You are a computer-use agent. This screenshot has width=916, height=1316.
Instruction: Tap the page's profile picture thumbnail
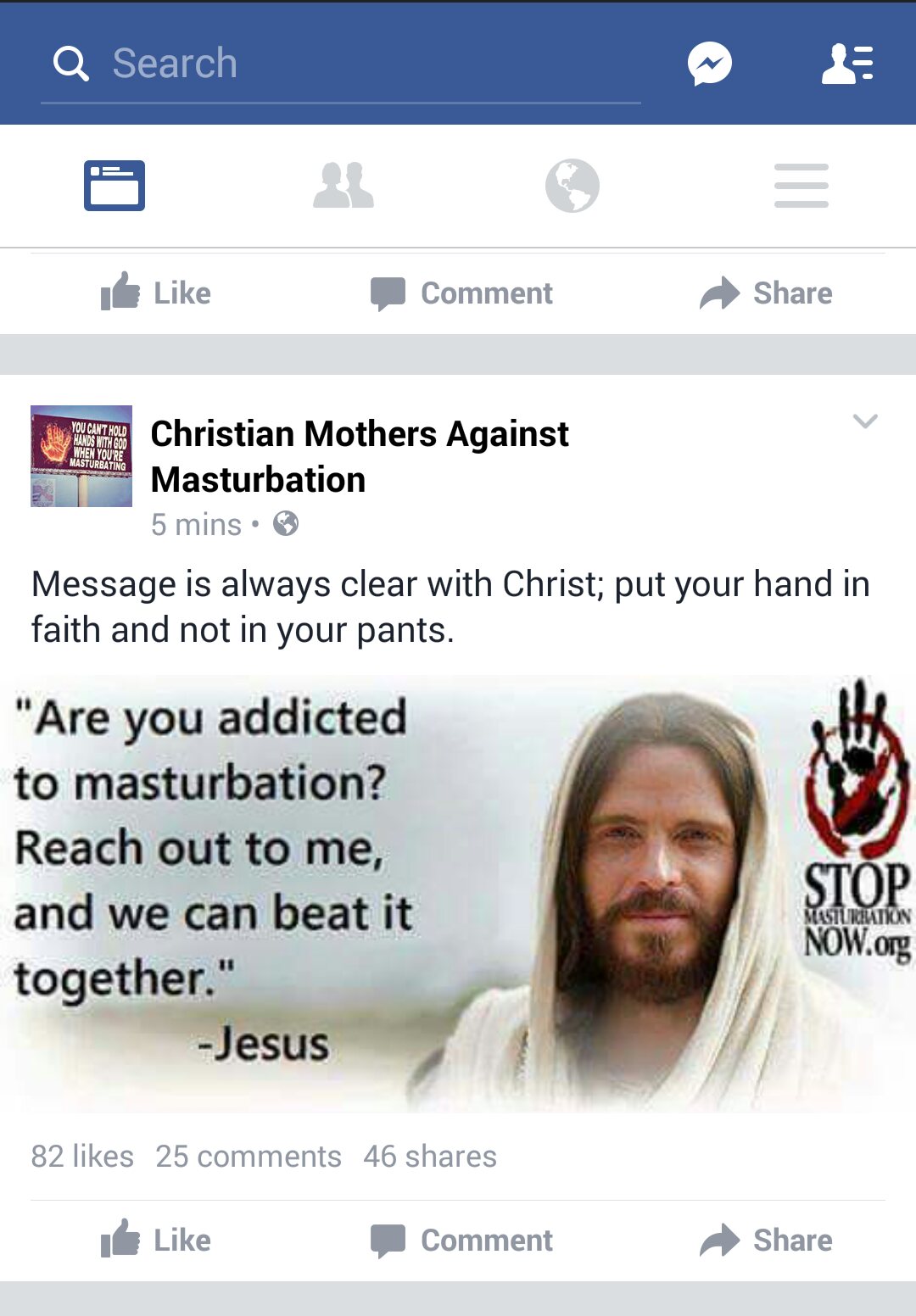coord(81,456)
